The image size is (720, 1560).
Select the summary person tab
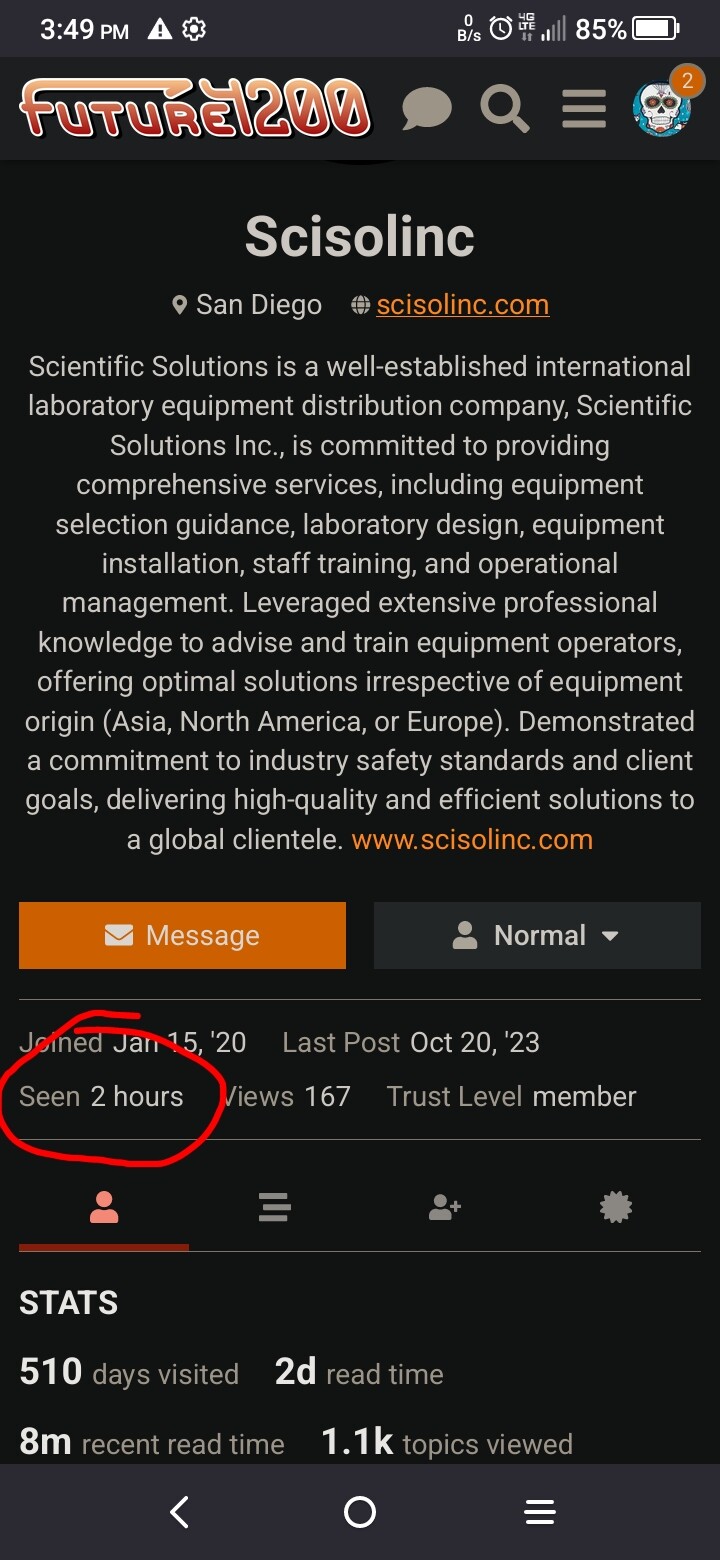(x=104, y=1208)
